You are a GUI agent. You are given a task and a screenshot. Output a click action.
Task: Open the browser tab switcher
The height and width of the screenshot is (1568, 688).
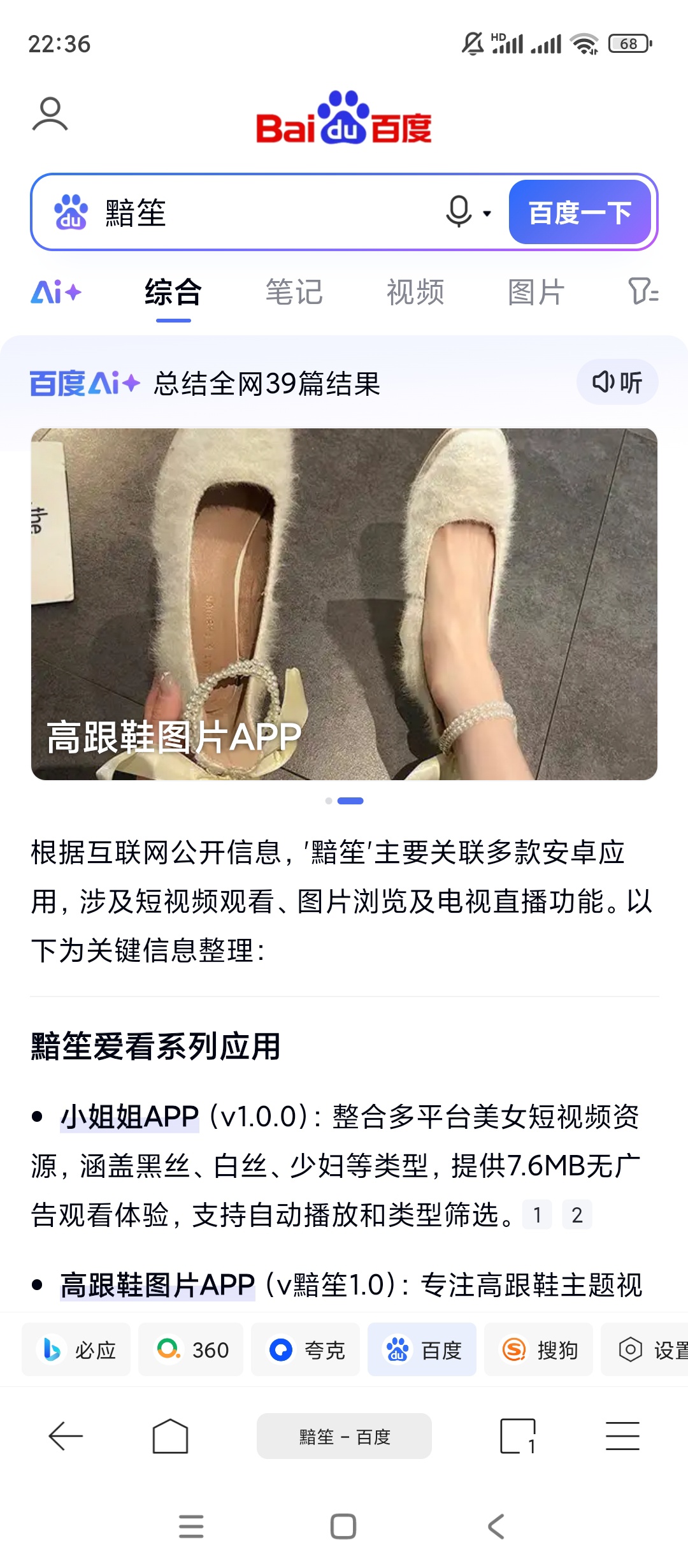(517, 1436)
